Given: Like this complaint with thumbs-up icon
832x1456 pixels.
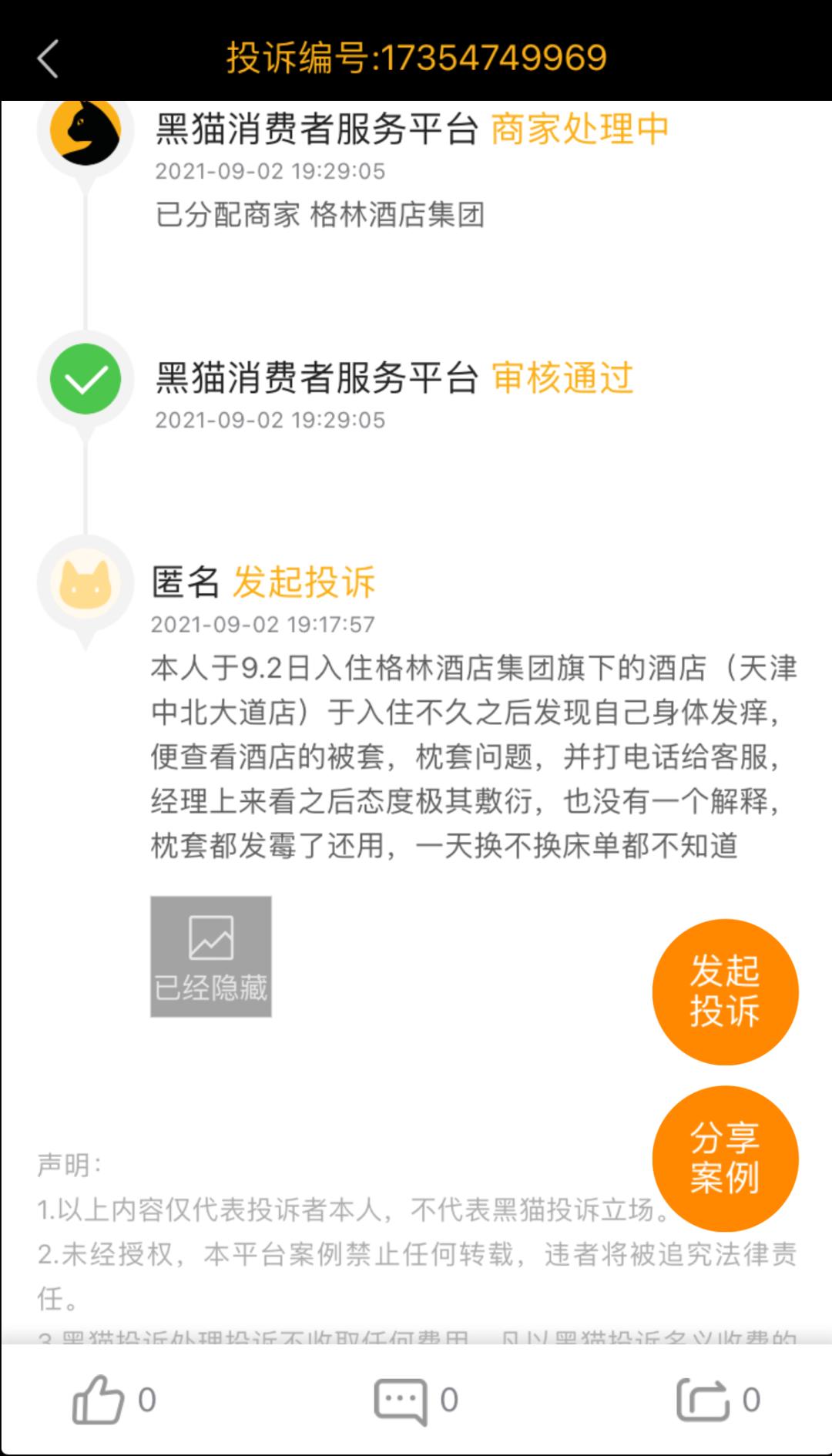Looking at the screenshot, I should (99, 1400).
